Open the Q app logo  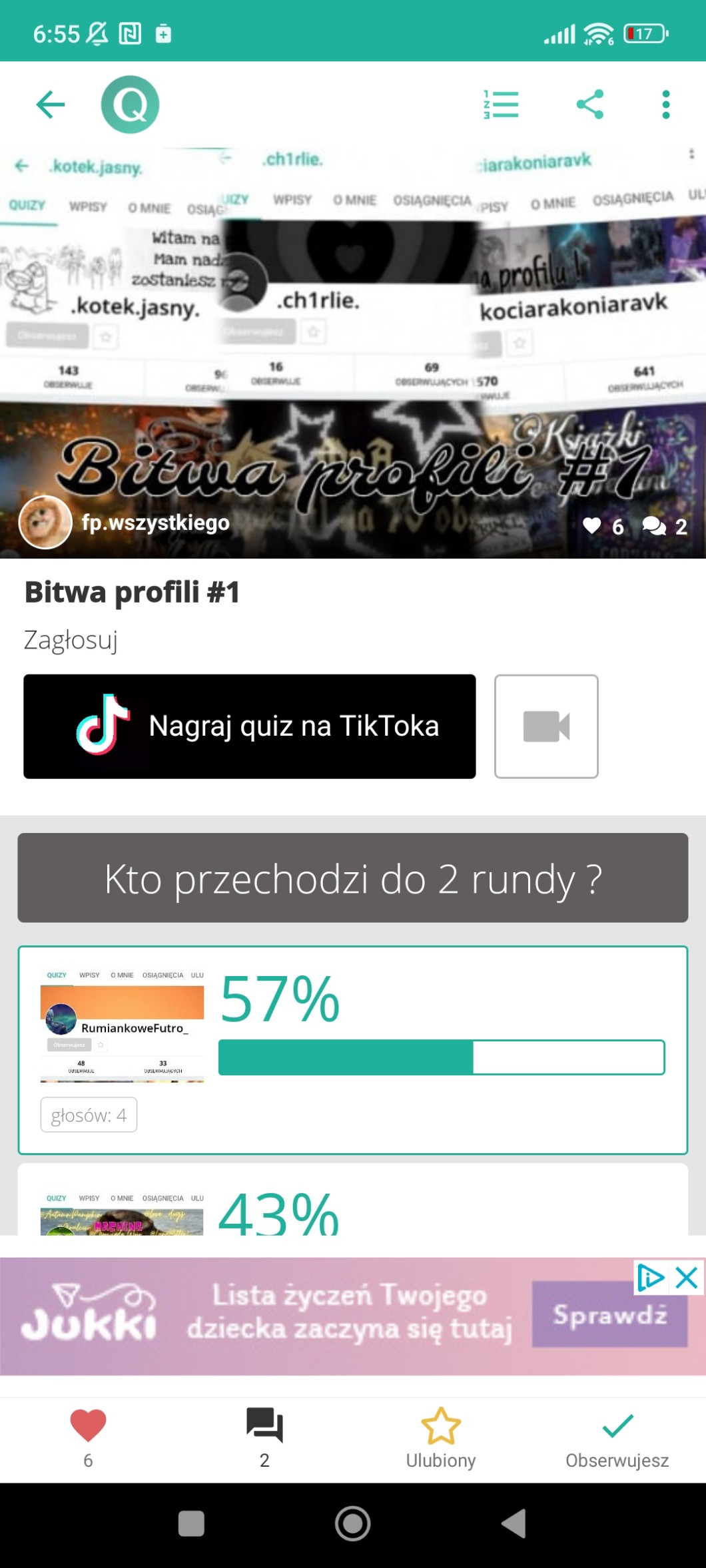pos(130,105)
